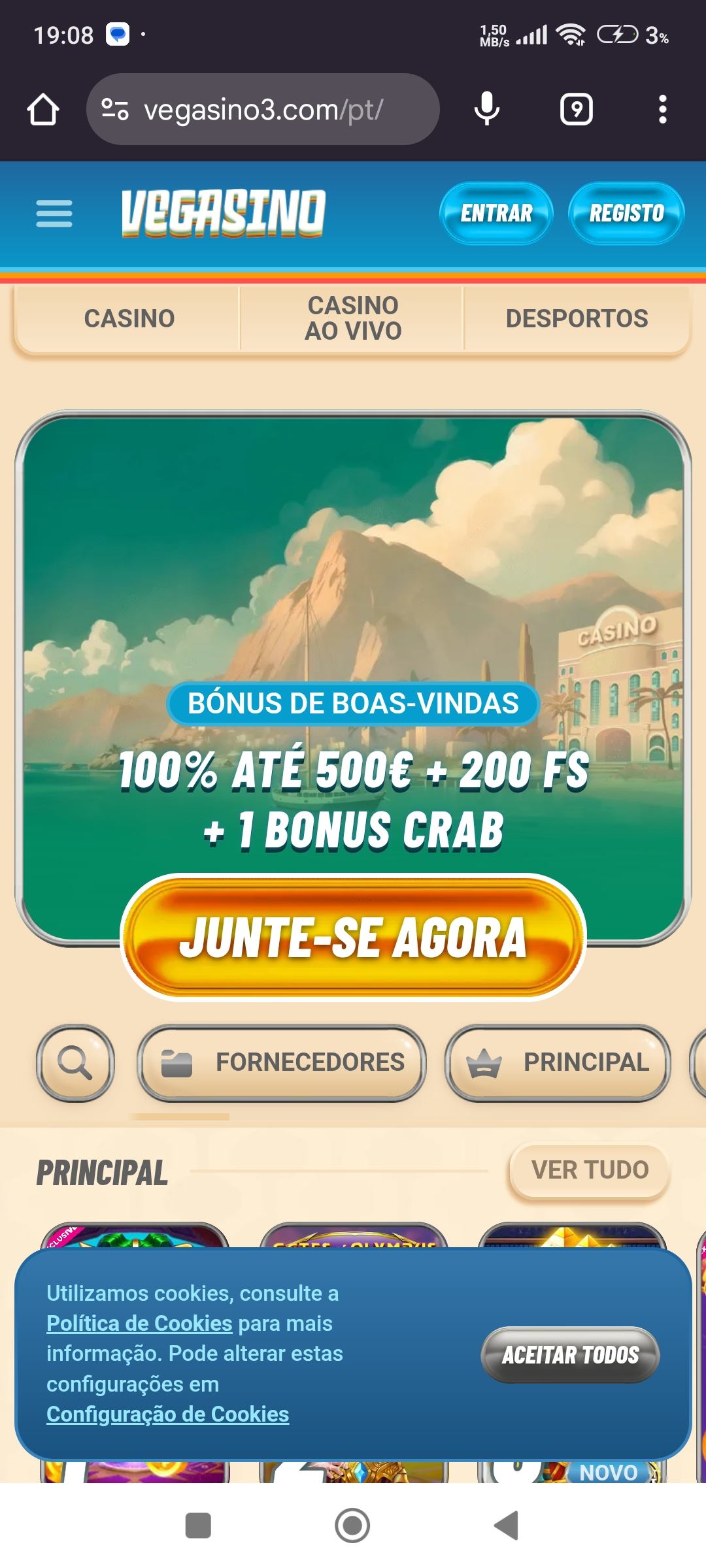Go to the browser home page
The height and width of the screenshot is (1568, 706).
click(x=43, y=109)
